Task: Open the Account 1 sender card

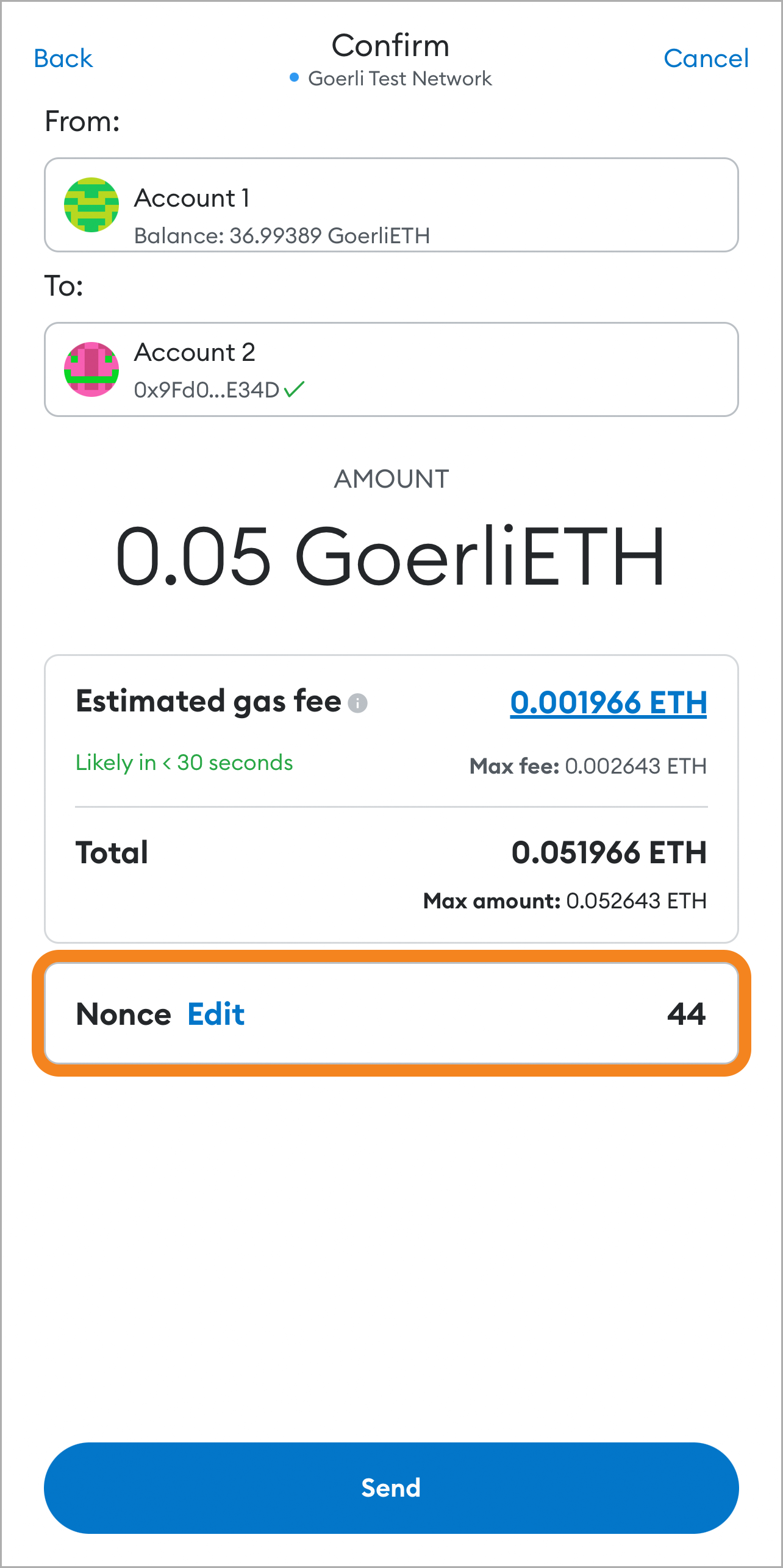Action: (391, 205)
